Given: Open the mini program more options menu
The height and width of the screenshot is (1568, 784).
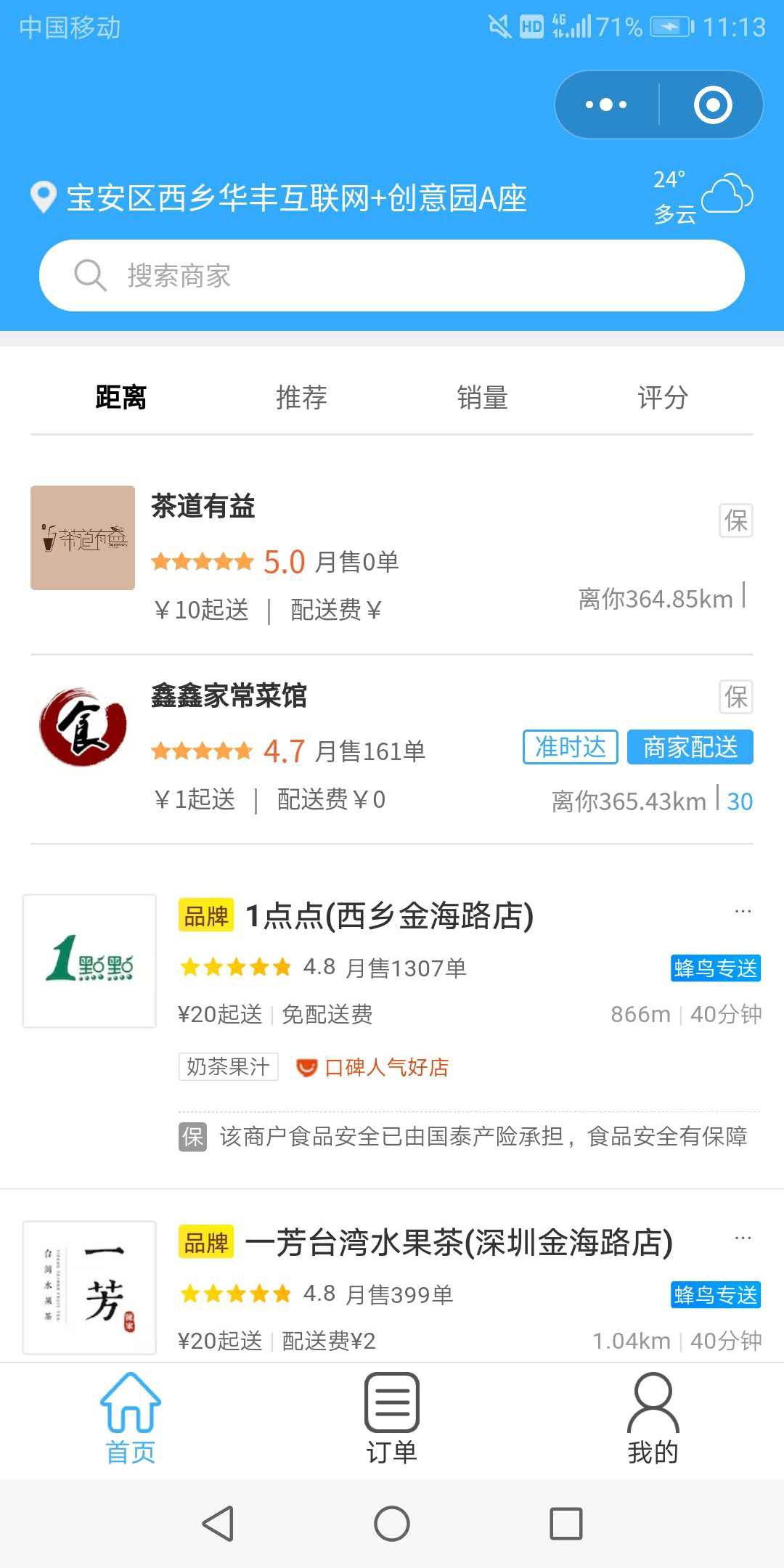Looking at the screenshot, I should tap(606, 105).
